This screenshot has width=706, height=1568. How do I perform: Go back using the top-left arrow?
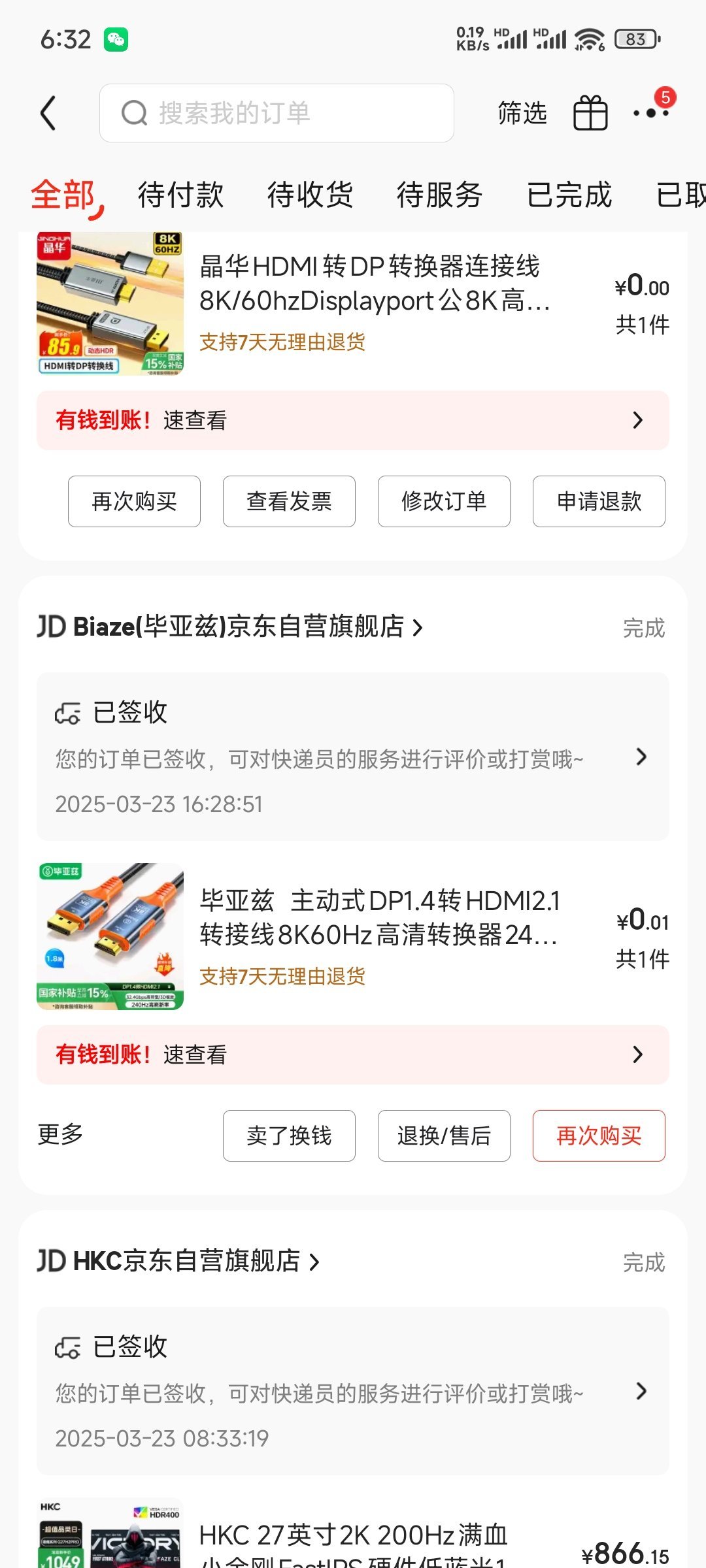(48, 113)
